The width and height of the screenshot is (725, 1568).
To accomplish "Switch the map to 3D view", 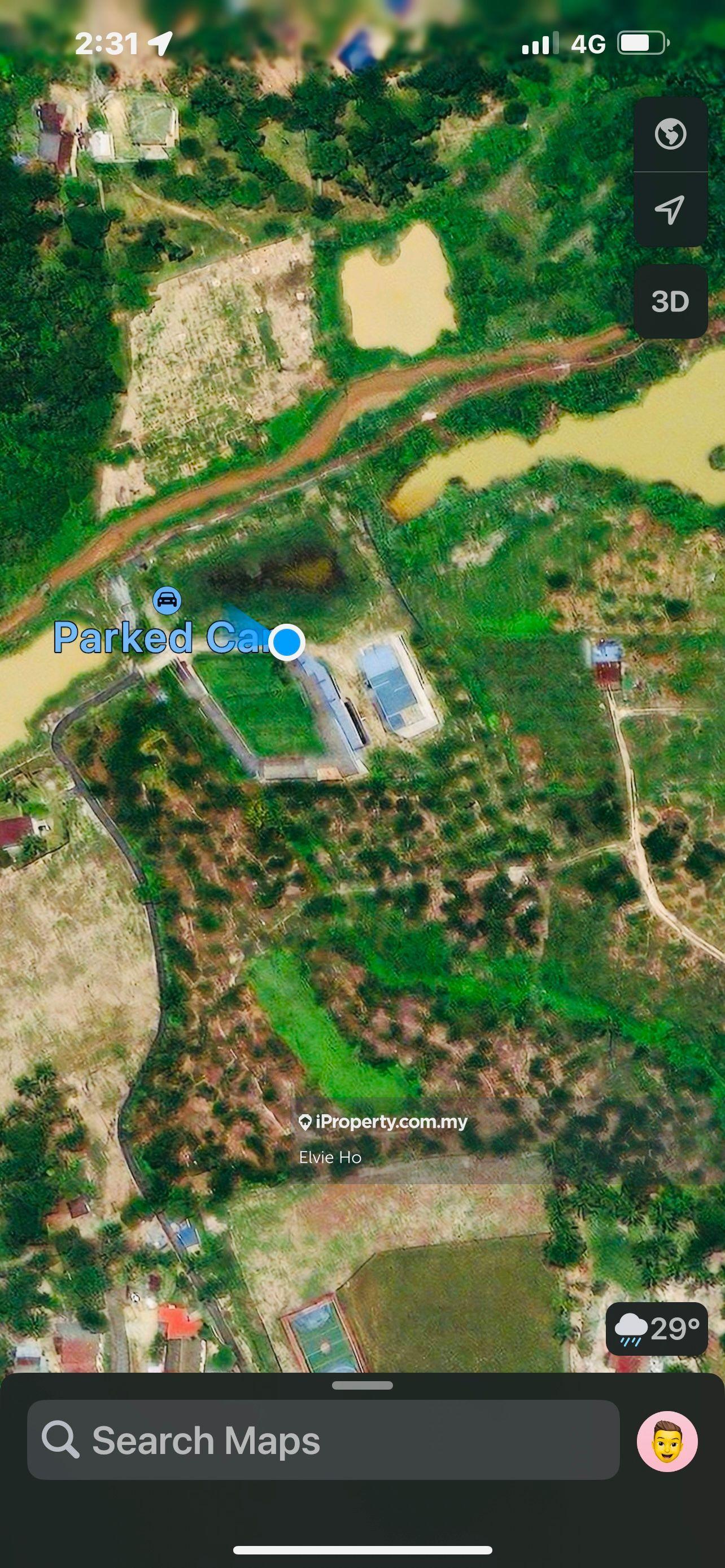I will 670,302.
